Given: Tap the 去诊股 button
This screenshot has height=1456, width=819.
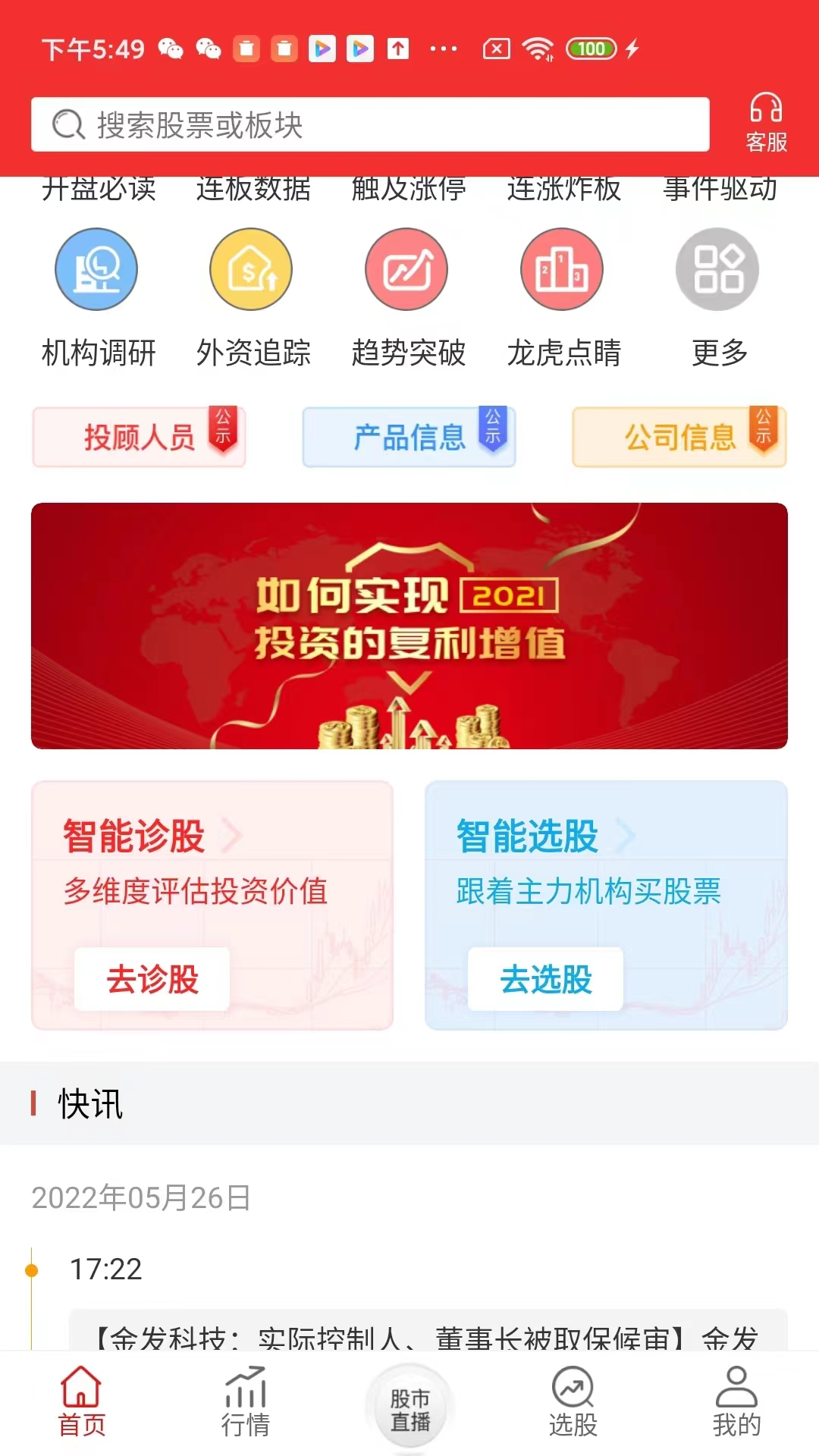Looking at the screenshot, I should 152,978.
